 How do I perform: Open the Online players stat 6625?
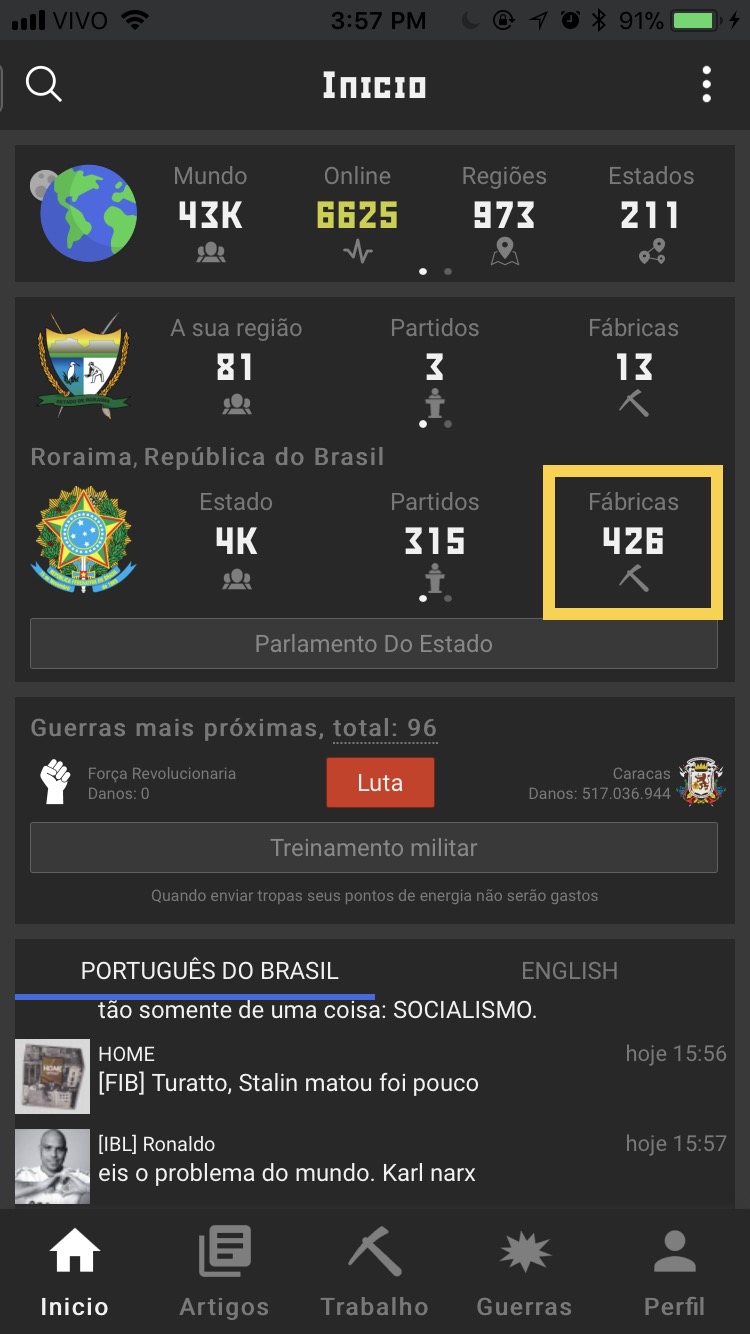pyautogui.click(x=357, y=214)
